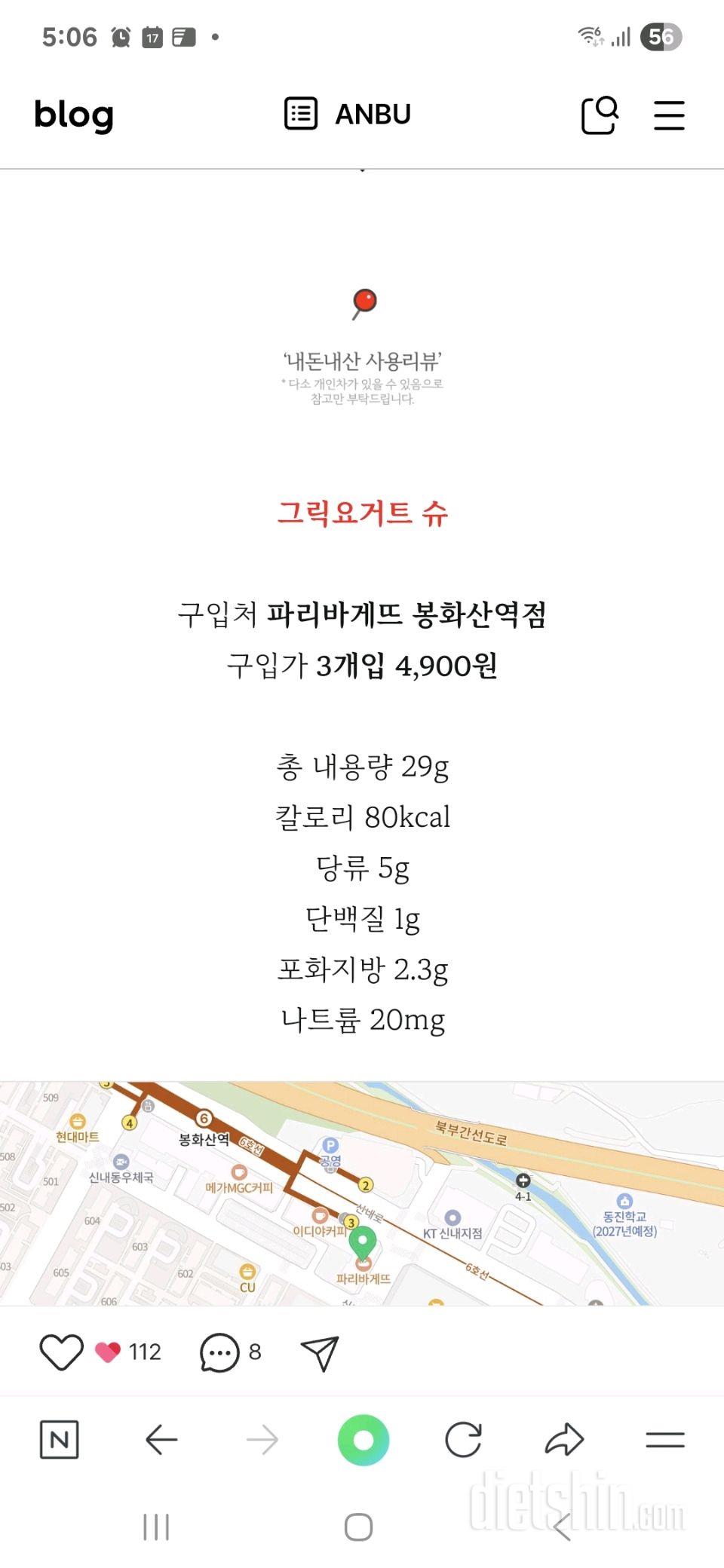Open the Paris Baguette location map

click(x=362, y=1193)
